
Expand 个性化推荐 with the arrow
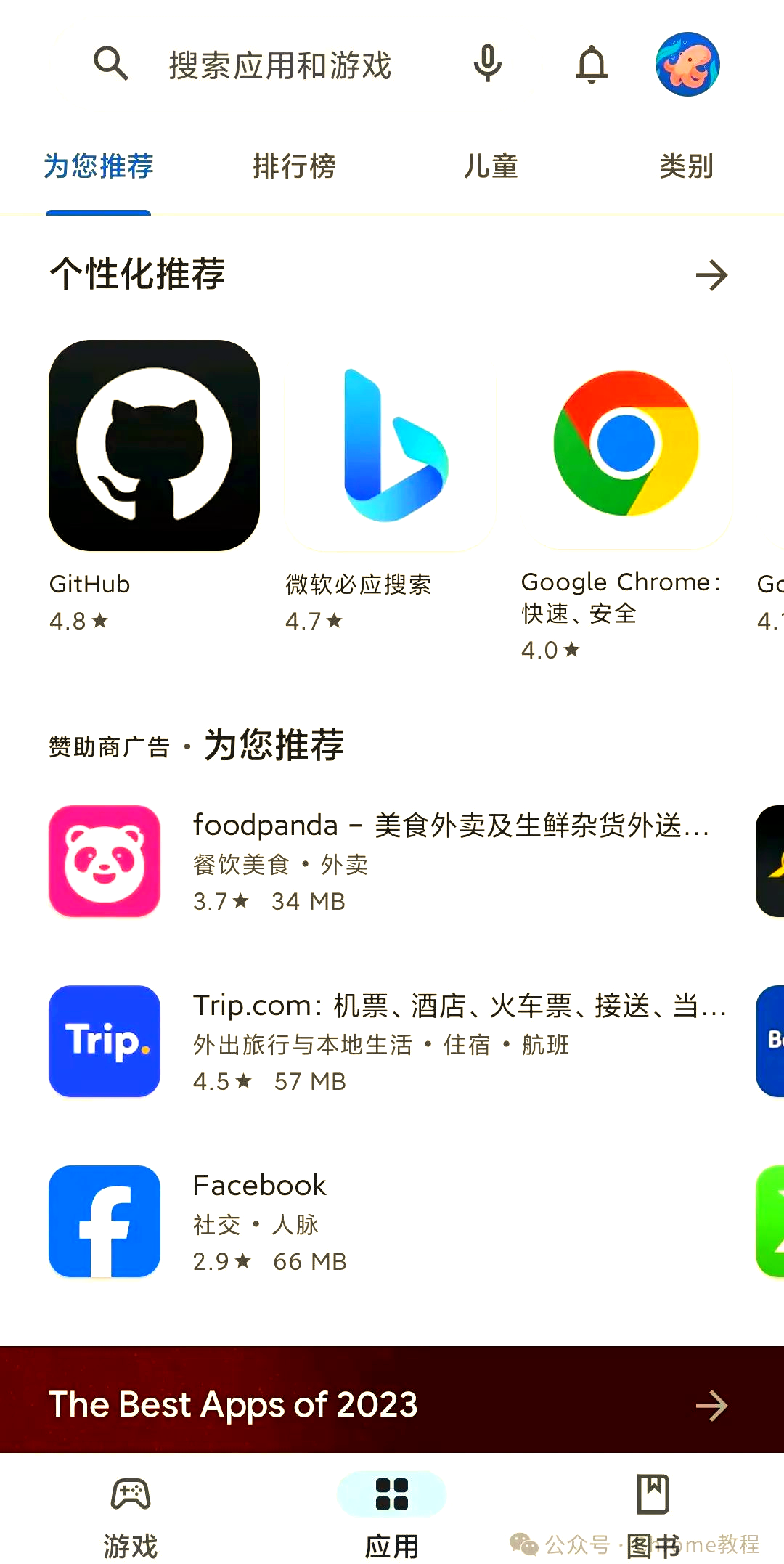tap(711, 275)
